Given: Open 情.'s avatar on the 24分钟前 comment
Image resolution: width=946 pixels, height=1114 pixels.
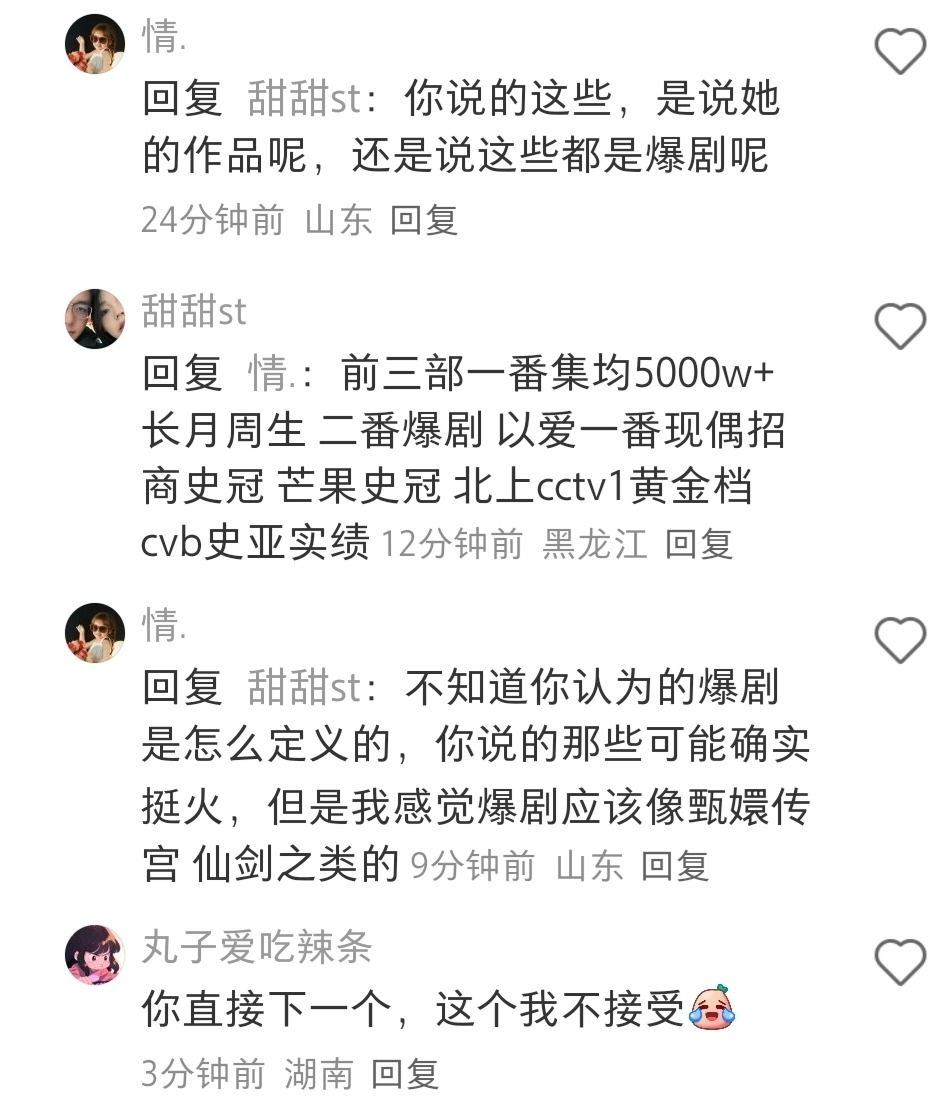Looking at the screenshot, I should pos(95,44).
